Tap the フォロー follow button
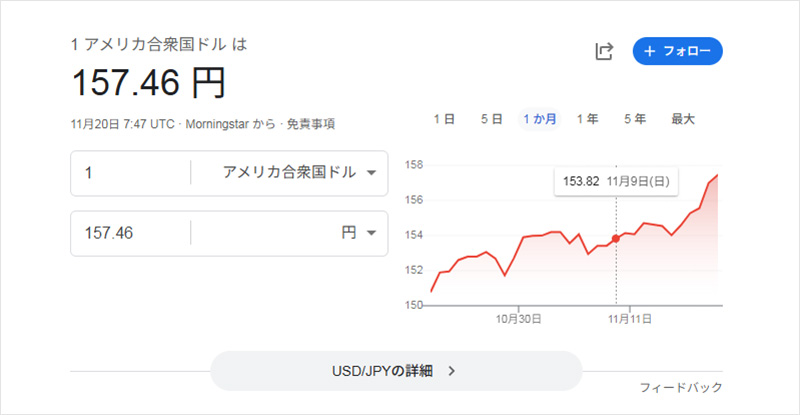Screen dimensions: 800x415 click(x=677, y=51)
